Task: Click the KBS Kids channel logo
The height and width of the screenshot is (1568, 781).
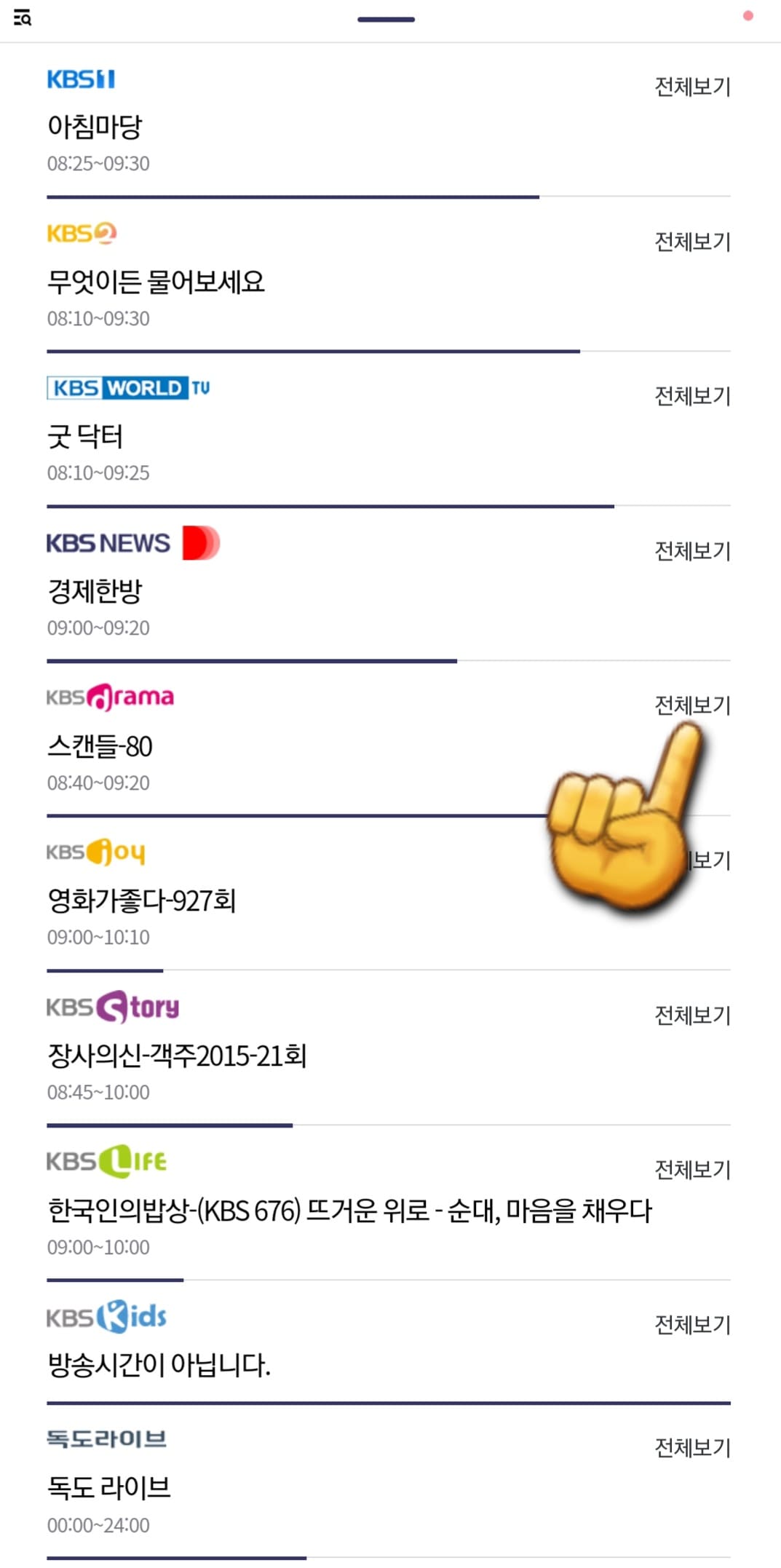Action: (x=106, y=1317)
